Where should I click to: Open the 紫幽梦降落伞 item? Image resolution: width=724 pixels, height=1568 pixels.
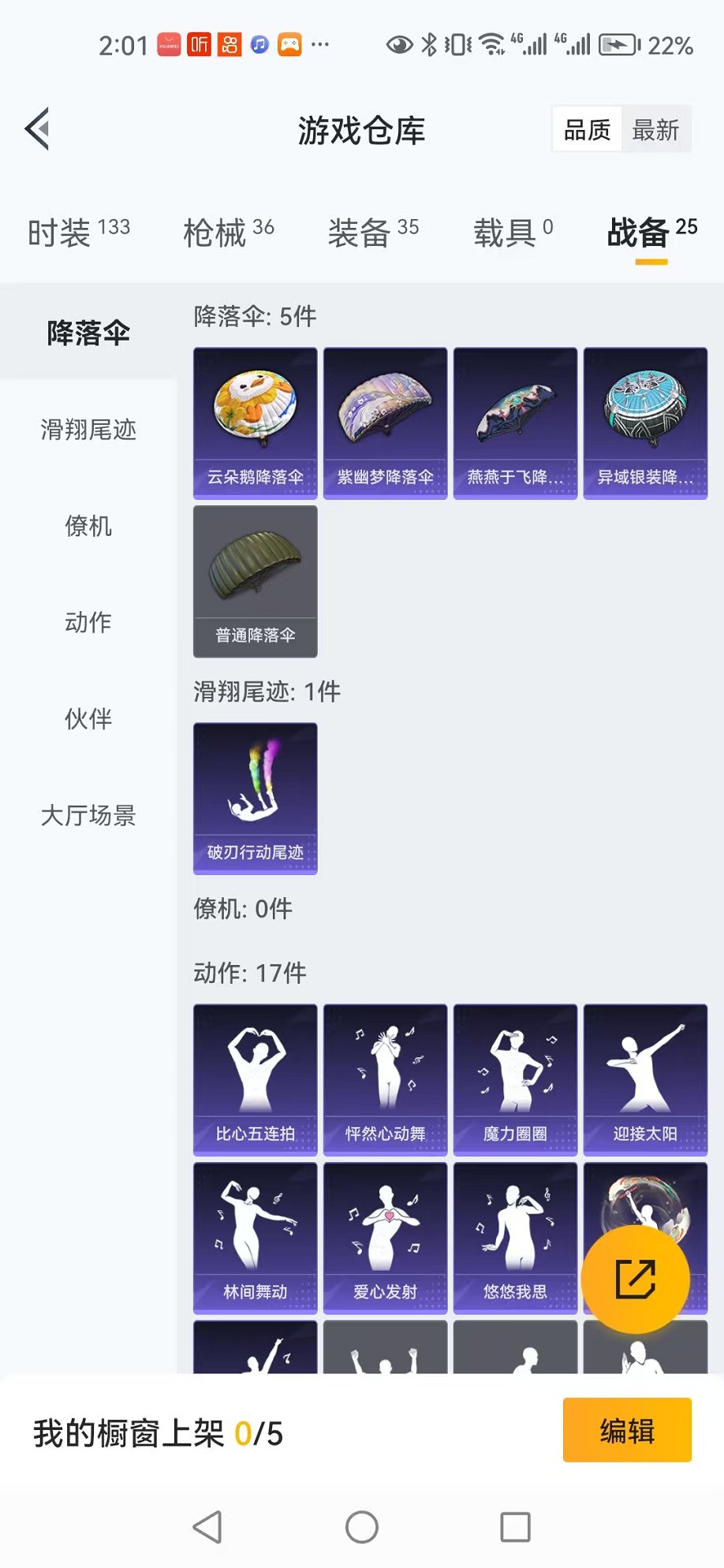click(386, 423)
